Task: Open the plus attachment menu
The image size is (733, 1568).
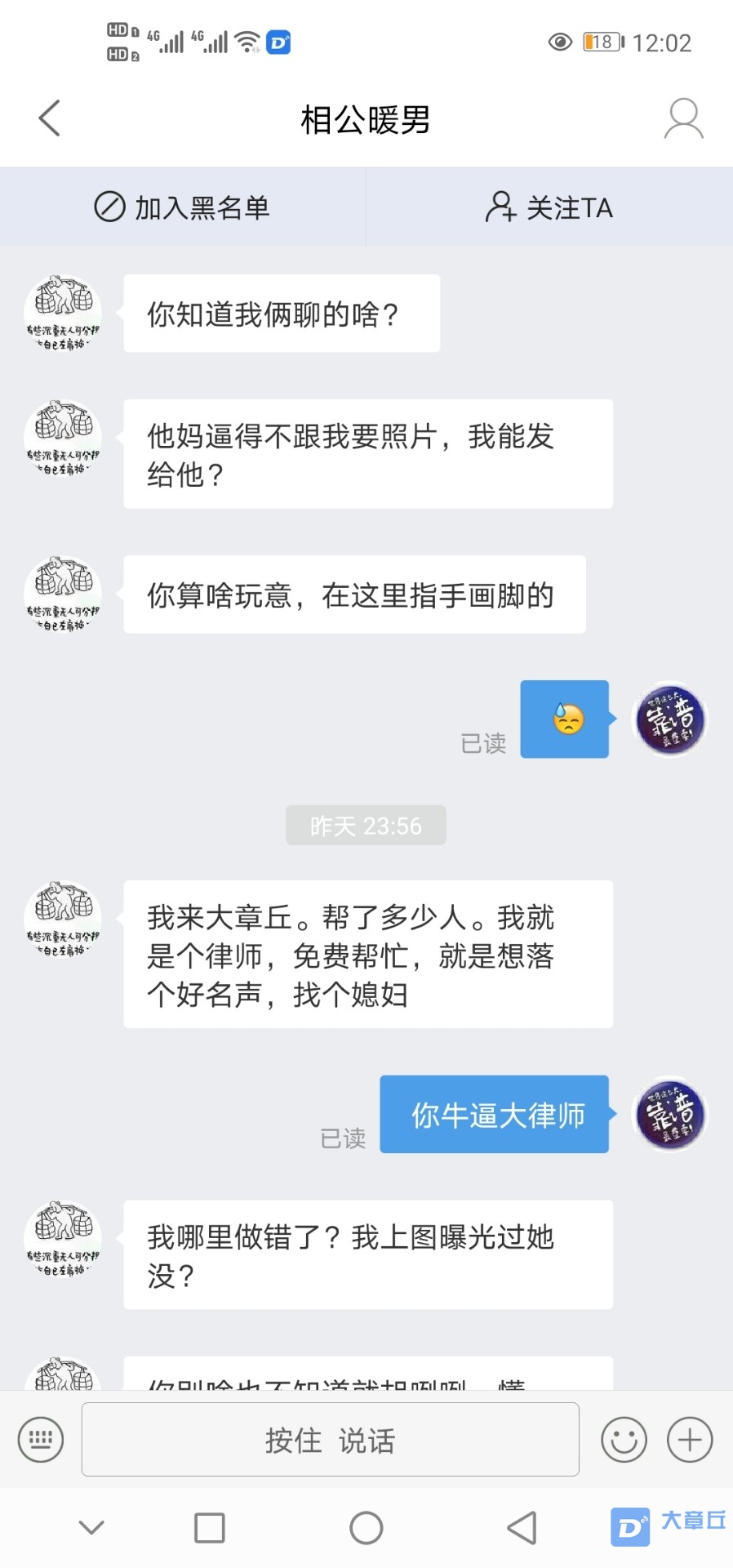Action: pyautogui.click(x=690, y=1439)
